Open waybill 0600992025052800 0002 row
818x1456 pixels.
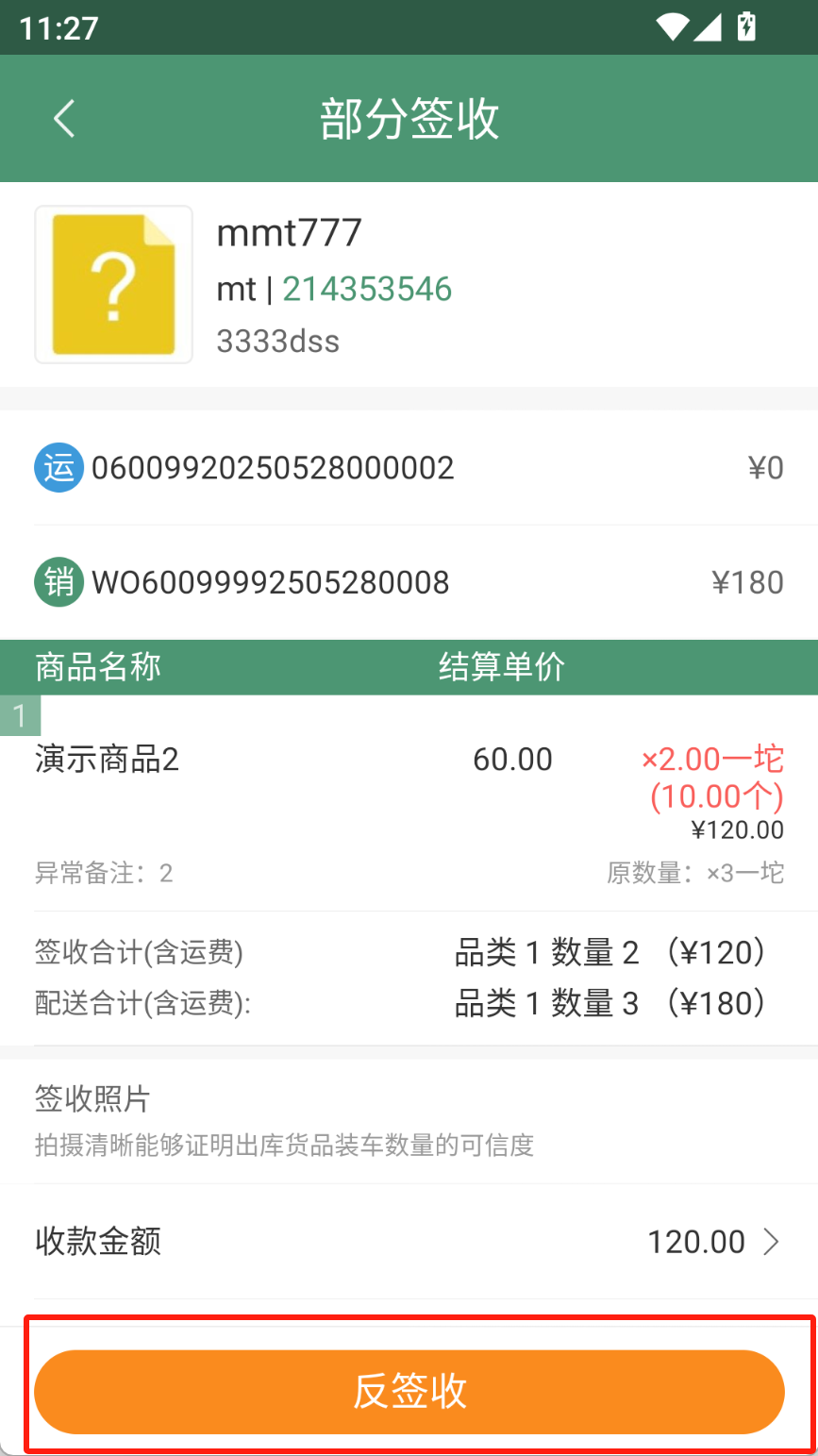409,468
